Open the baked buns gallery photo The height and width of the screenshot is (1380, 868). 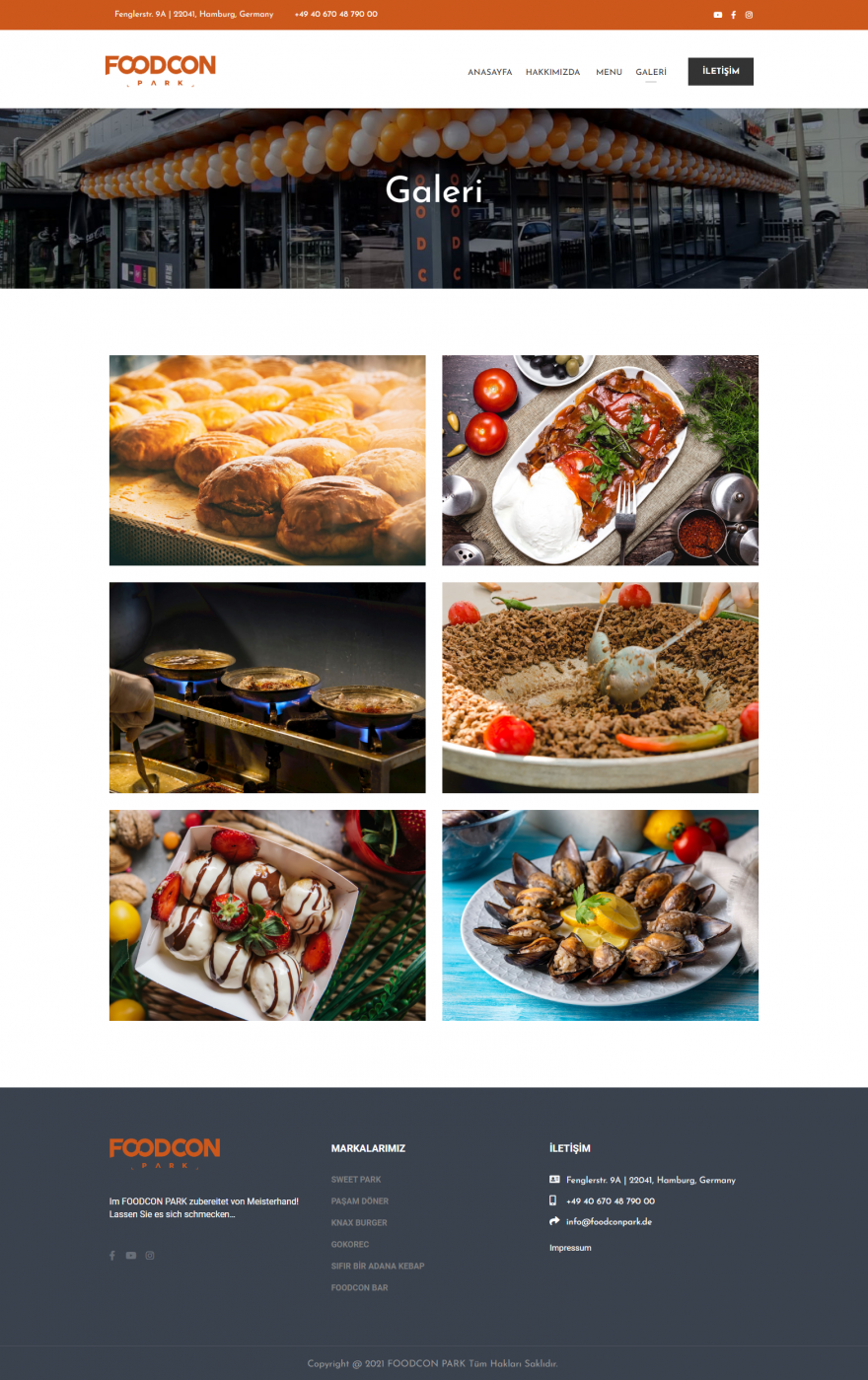(267, 461)
